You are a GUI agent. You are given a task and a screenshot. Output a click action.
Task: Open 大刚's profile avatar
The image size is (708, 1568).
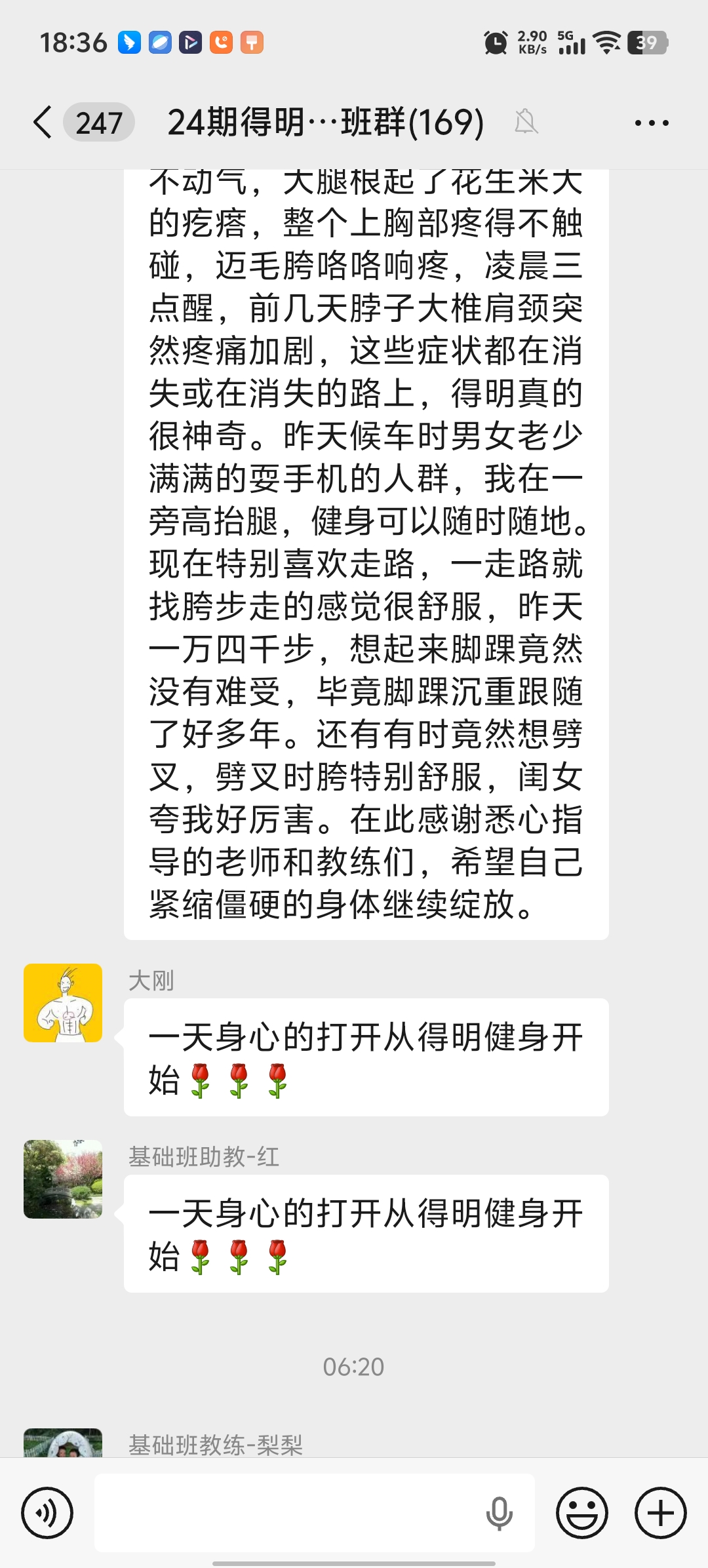(x=63, y=1003)
